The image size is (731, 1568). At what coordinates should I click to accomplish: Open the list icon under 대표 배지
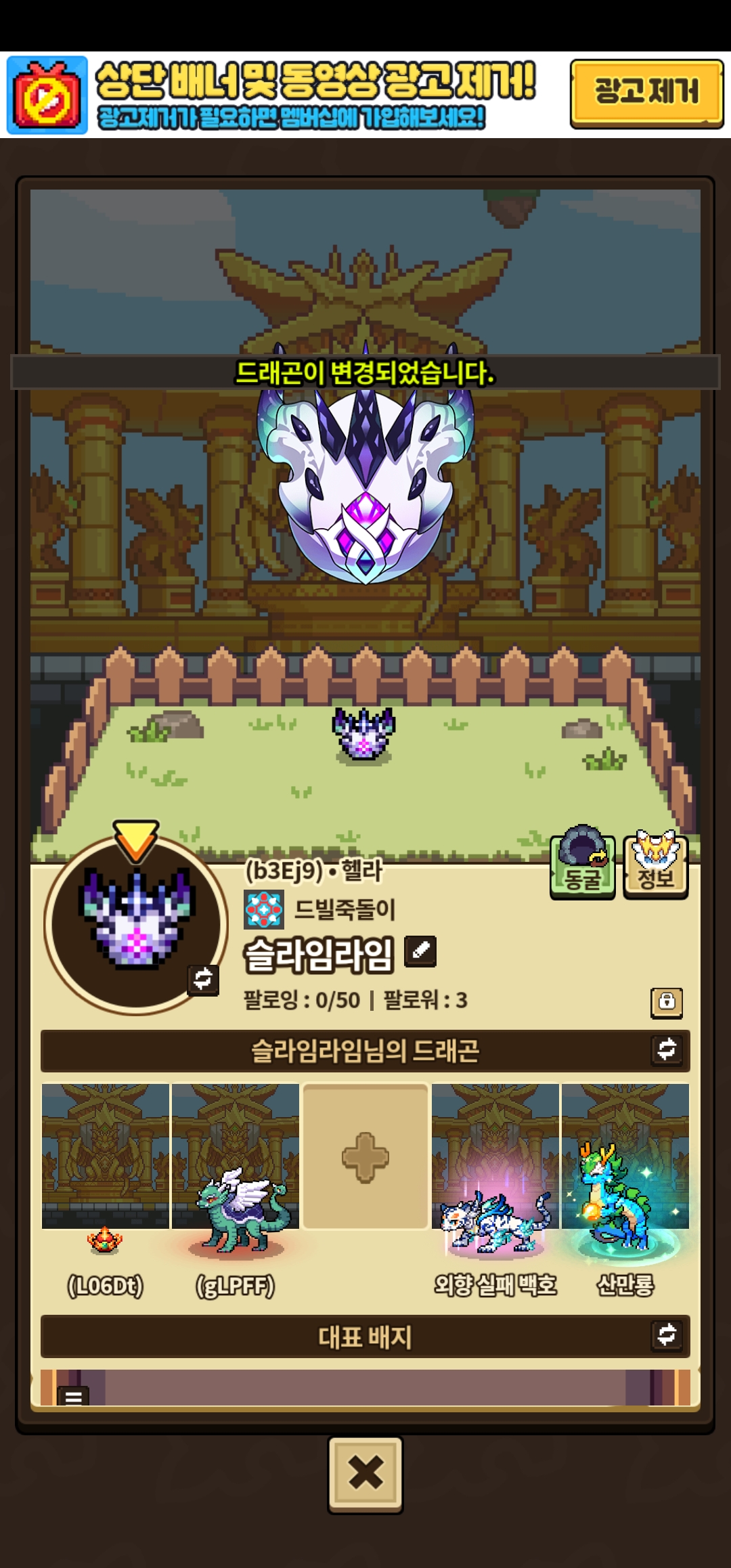point(74,1395)
